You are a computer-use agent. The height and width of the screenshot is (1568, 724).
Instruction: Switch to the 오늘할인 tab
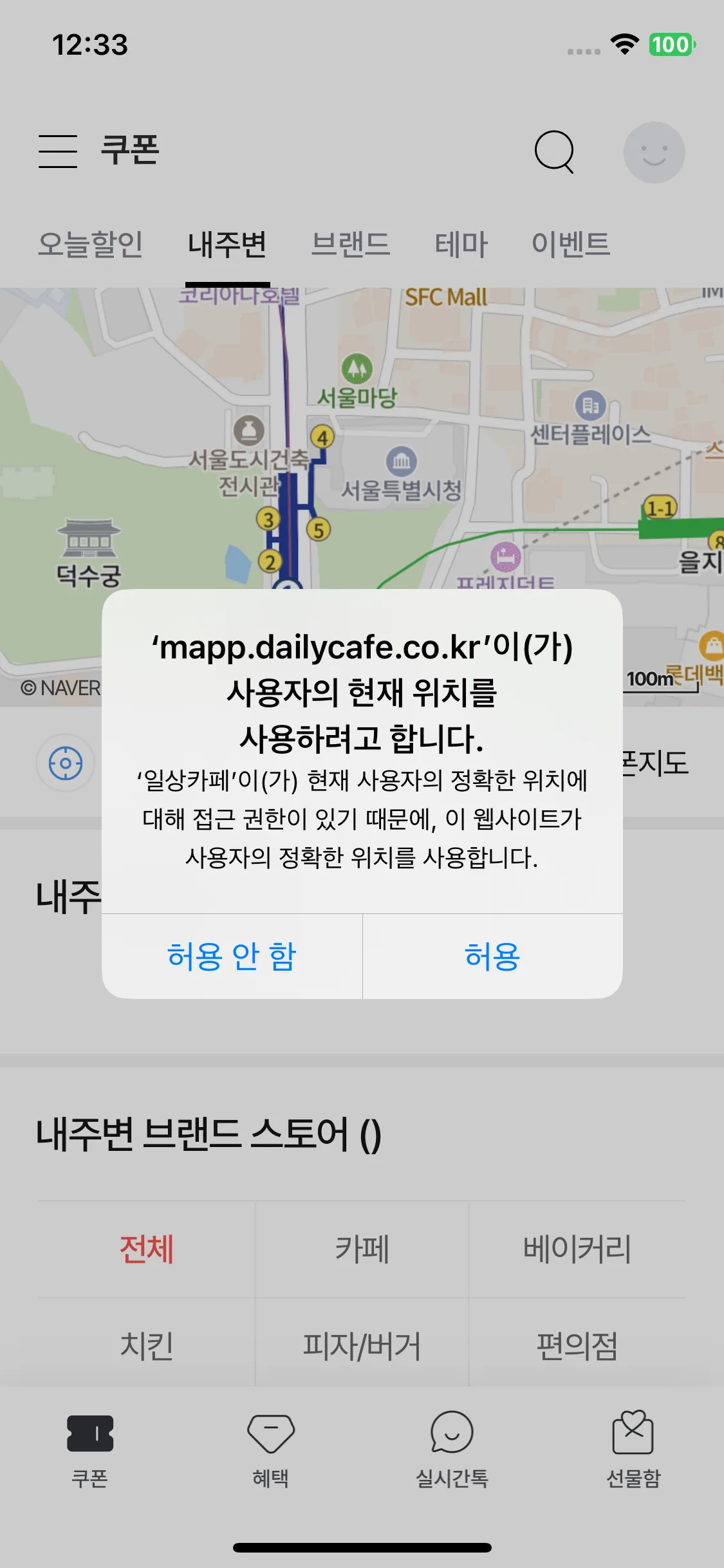(x=90, y=245)
